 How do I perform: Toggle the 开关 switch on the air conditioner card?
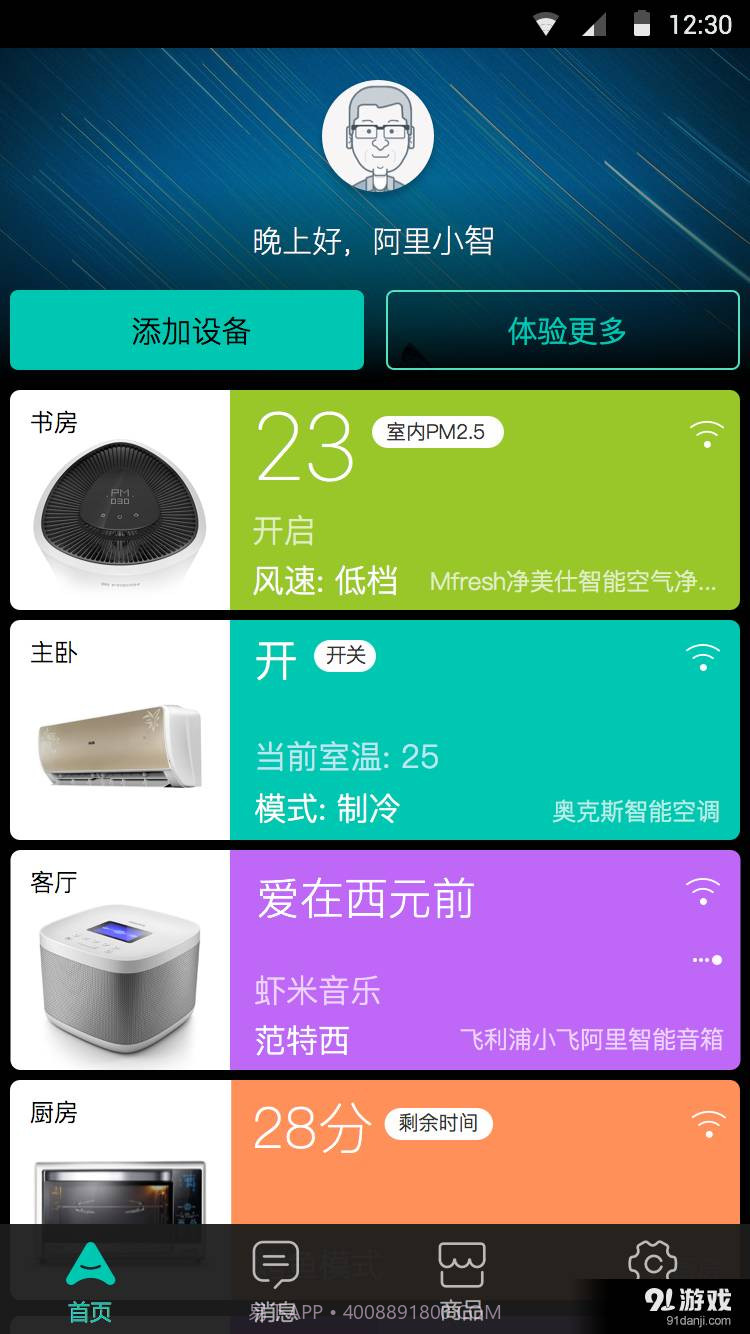344,656
